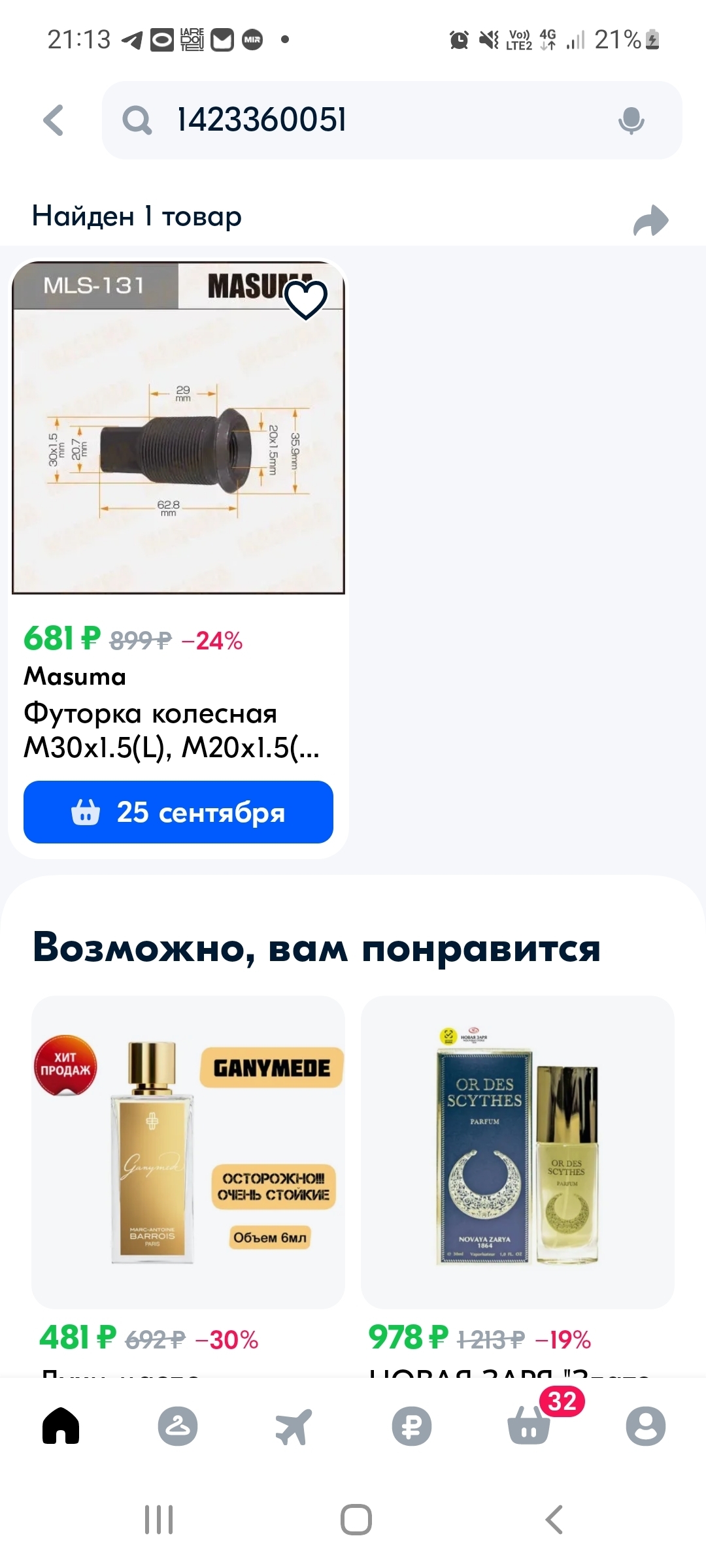Add to cart with 25 сентября delivery
Image resolution: width=706 pixels, height=1568 pixels.
pos(178,812)
